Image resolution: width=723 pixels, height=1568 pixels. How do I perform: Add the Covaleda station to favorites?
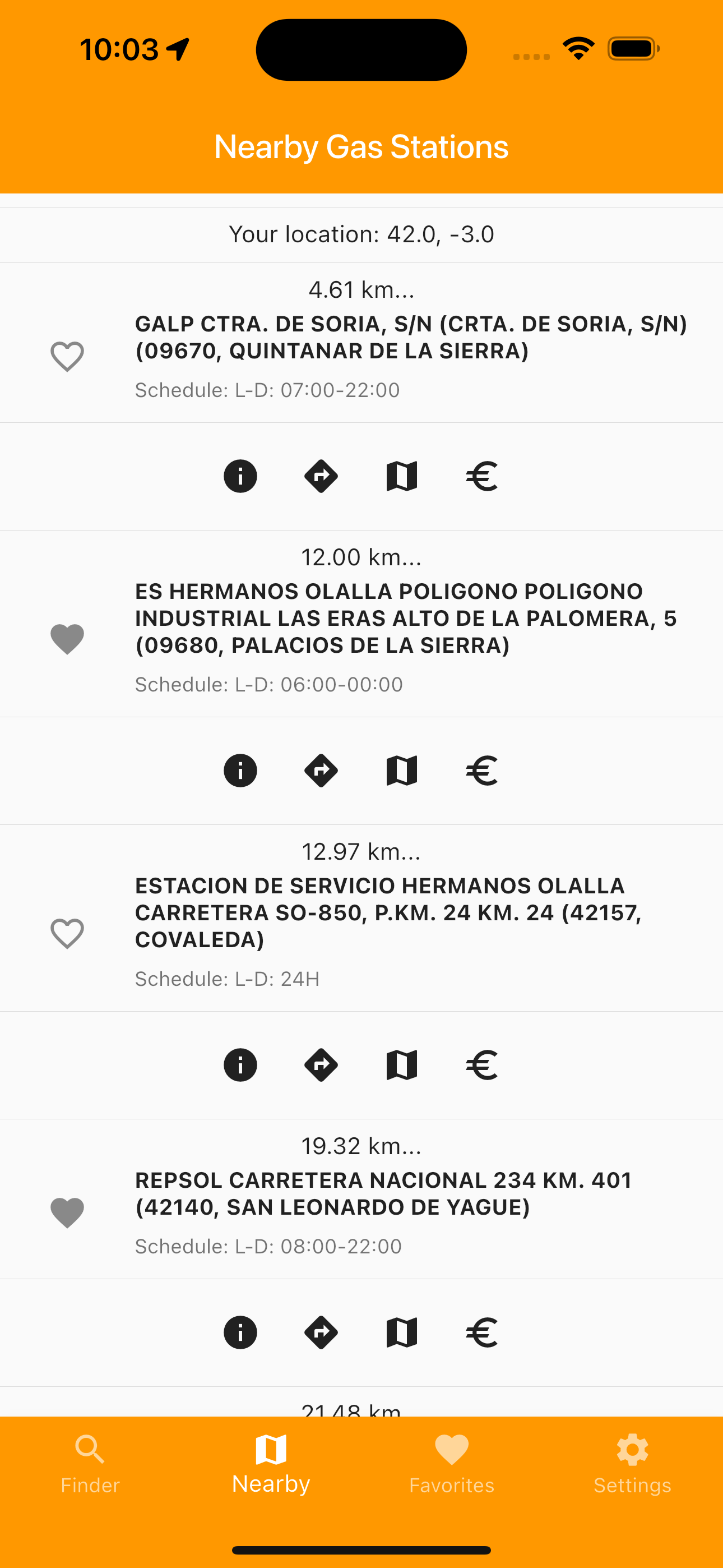(x=67, y=934)
